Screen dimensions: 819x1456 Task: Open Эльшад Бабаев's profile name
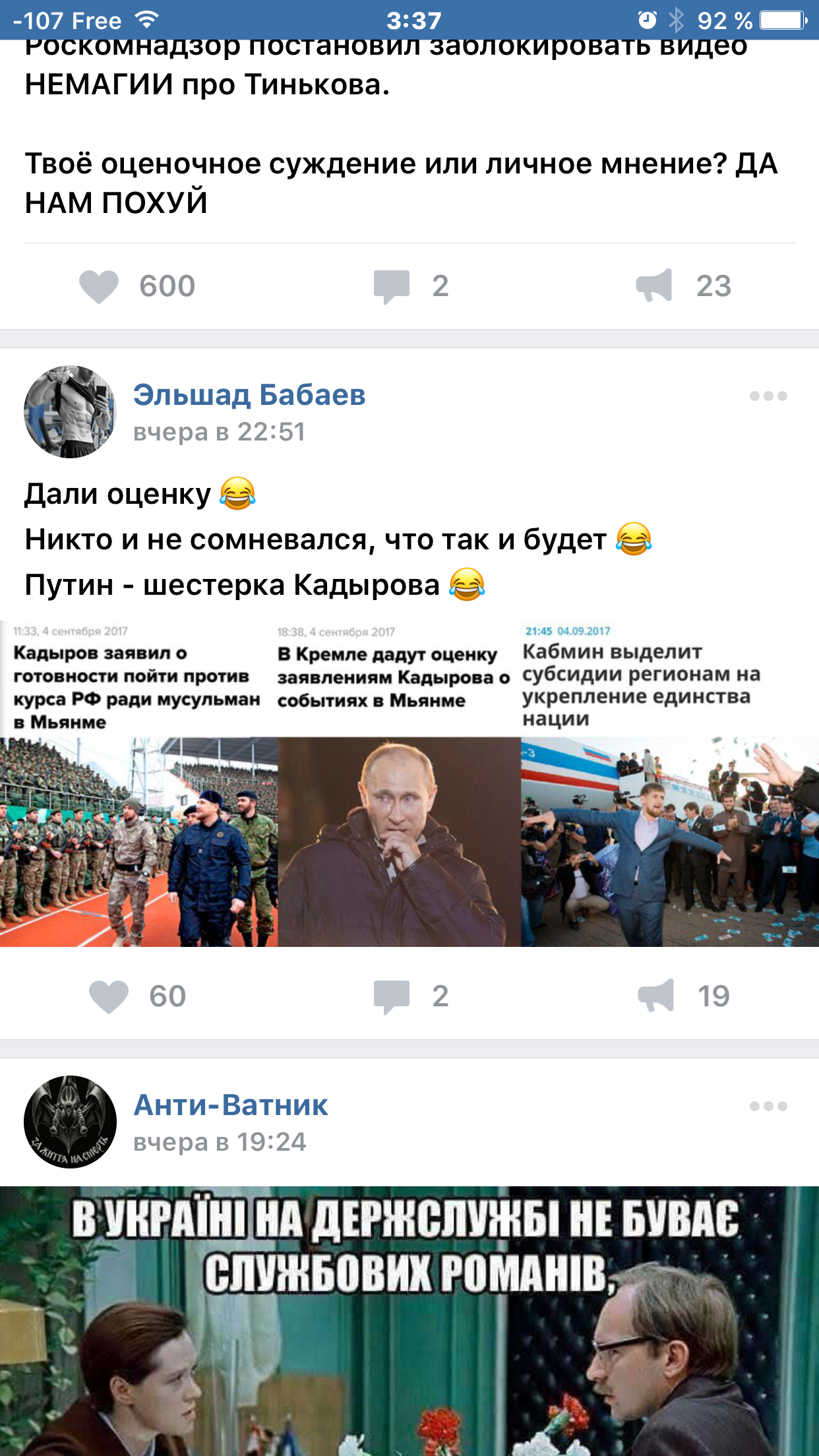coord(249,395)
